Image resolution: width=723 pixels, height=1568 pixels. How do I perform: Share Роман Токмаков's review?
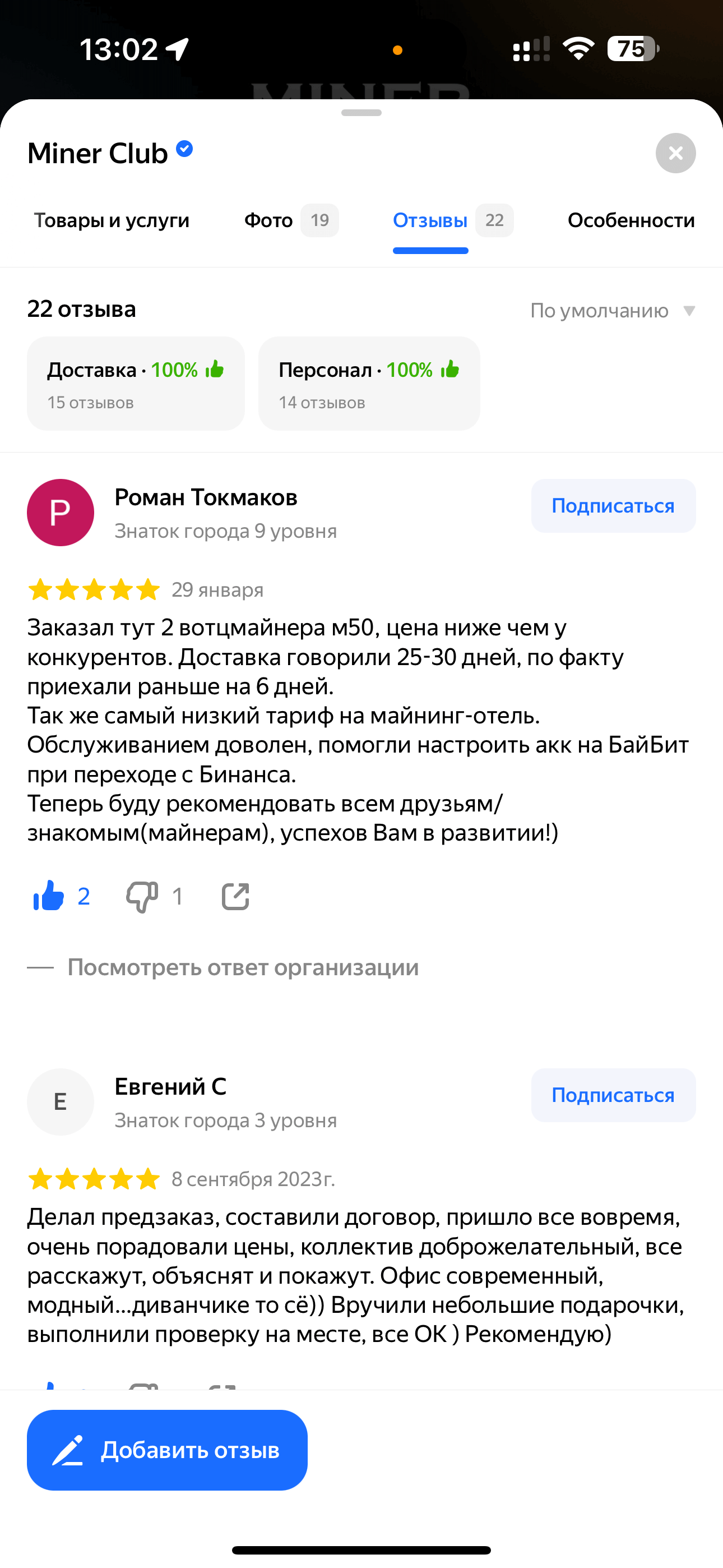(x=235, y=896)
